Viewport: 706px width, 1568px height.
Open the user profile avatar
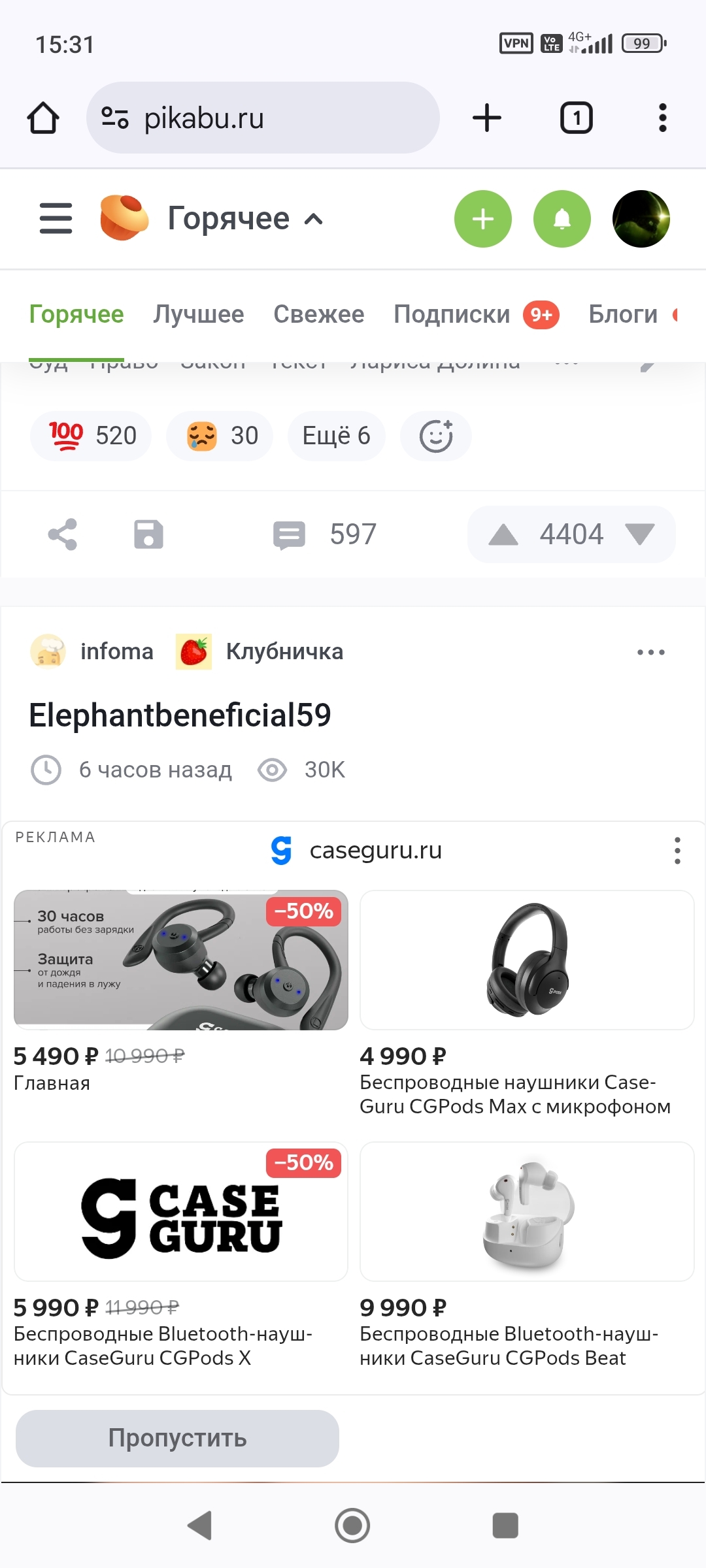641,219
